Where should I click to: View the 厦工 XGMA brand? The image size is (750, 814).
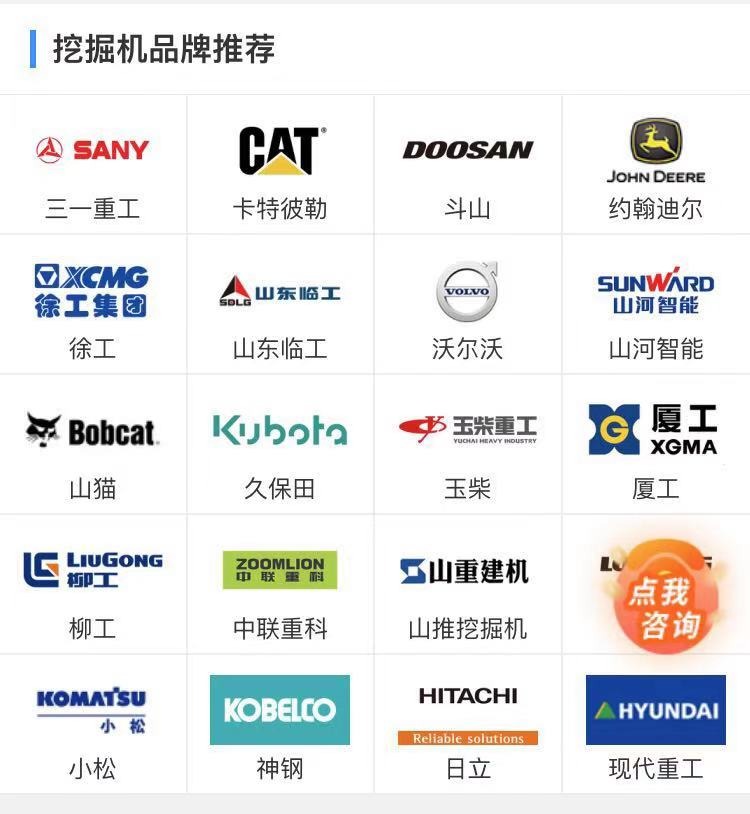(655, 446)
